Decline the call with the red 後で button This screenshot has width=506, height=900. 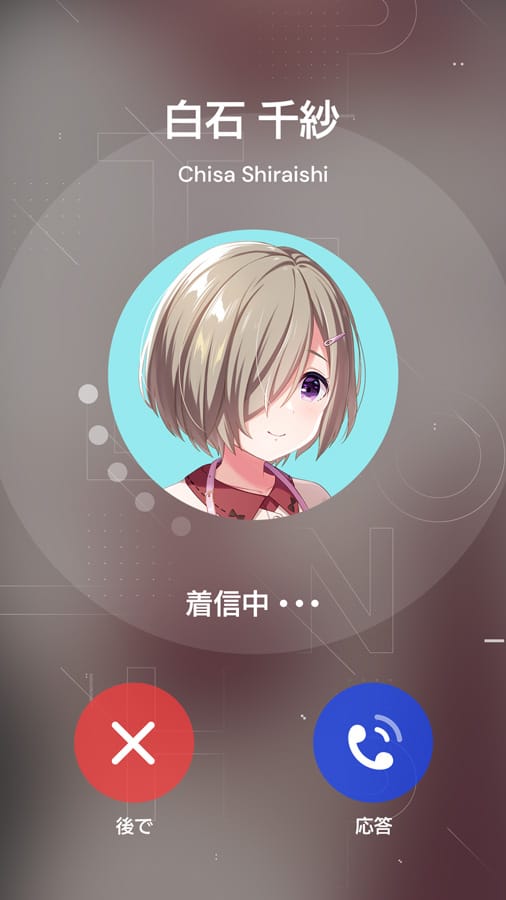pyautogui.click(x=134, y=742)
